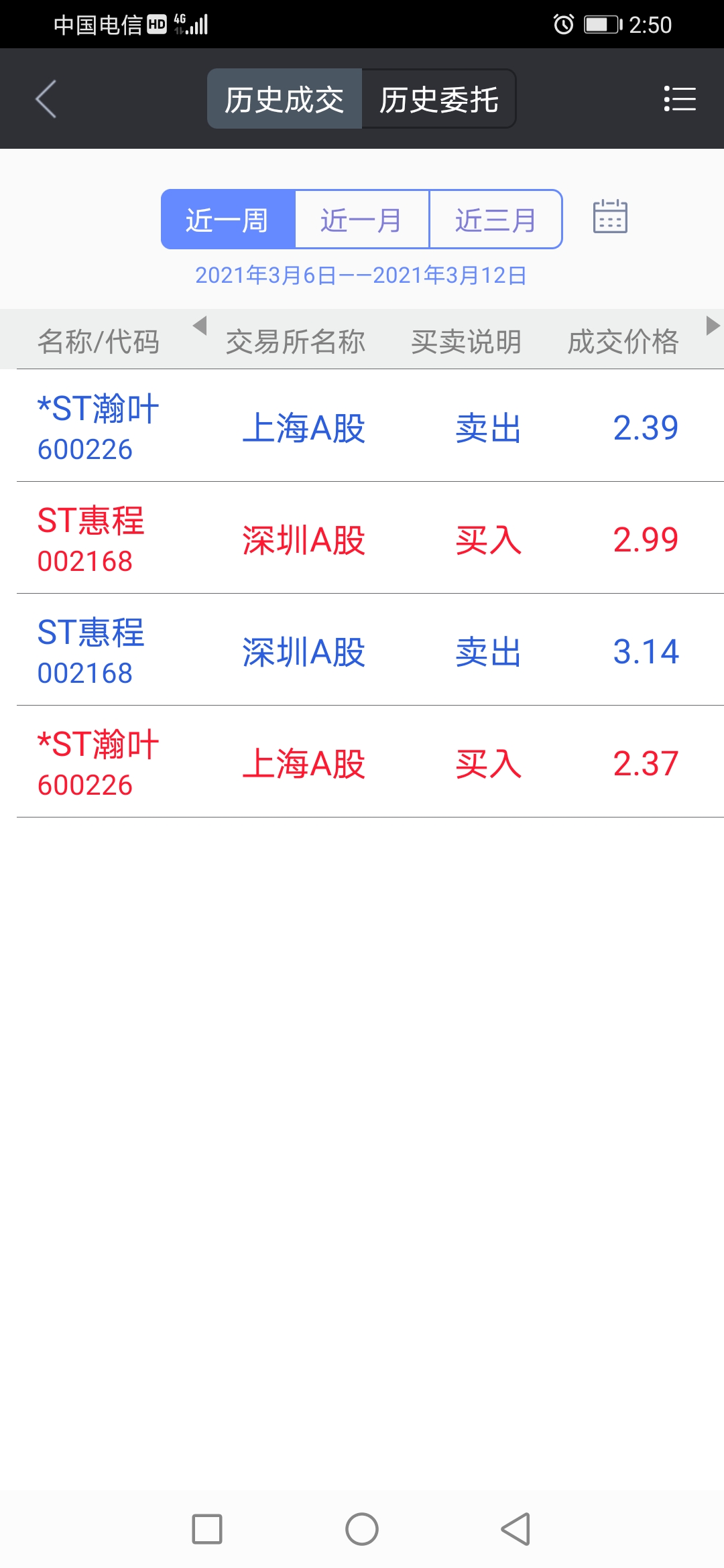This screenshot has width=724, height=1568.
Task: Open the list menu icon
Action: click(x=679, y=99)
